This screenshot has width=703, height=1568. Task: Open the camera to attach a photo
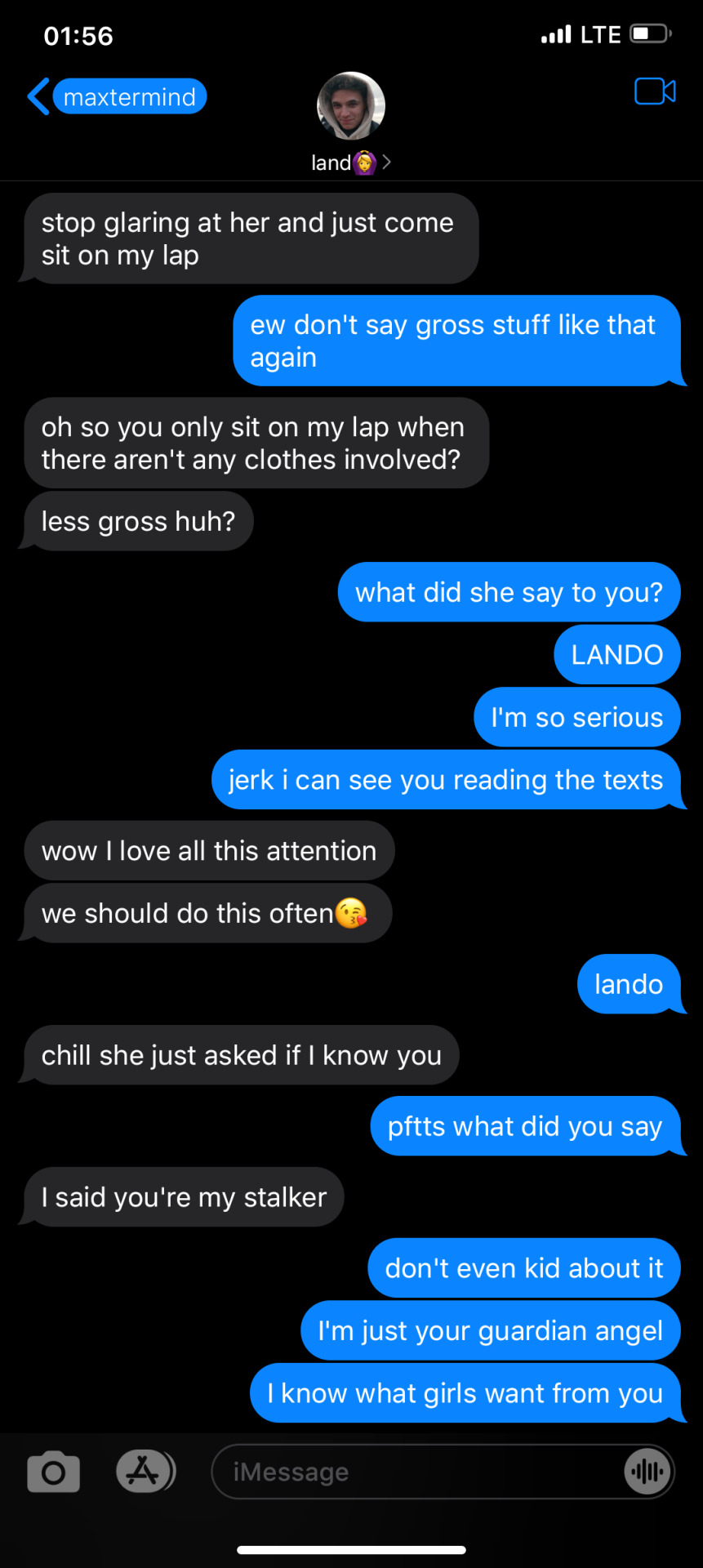click(x=54, y=1472)
